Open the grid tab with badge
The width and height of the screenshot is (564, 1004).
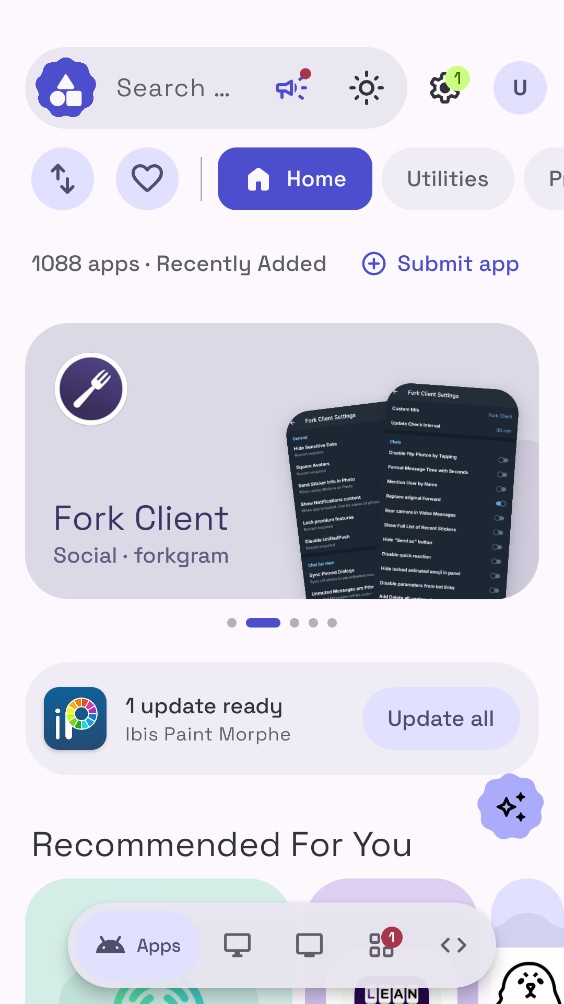383,944
